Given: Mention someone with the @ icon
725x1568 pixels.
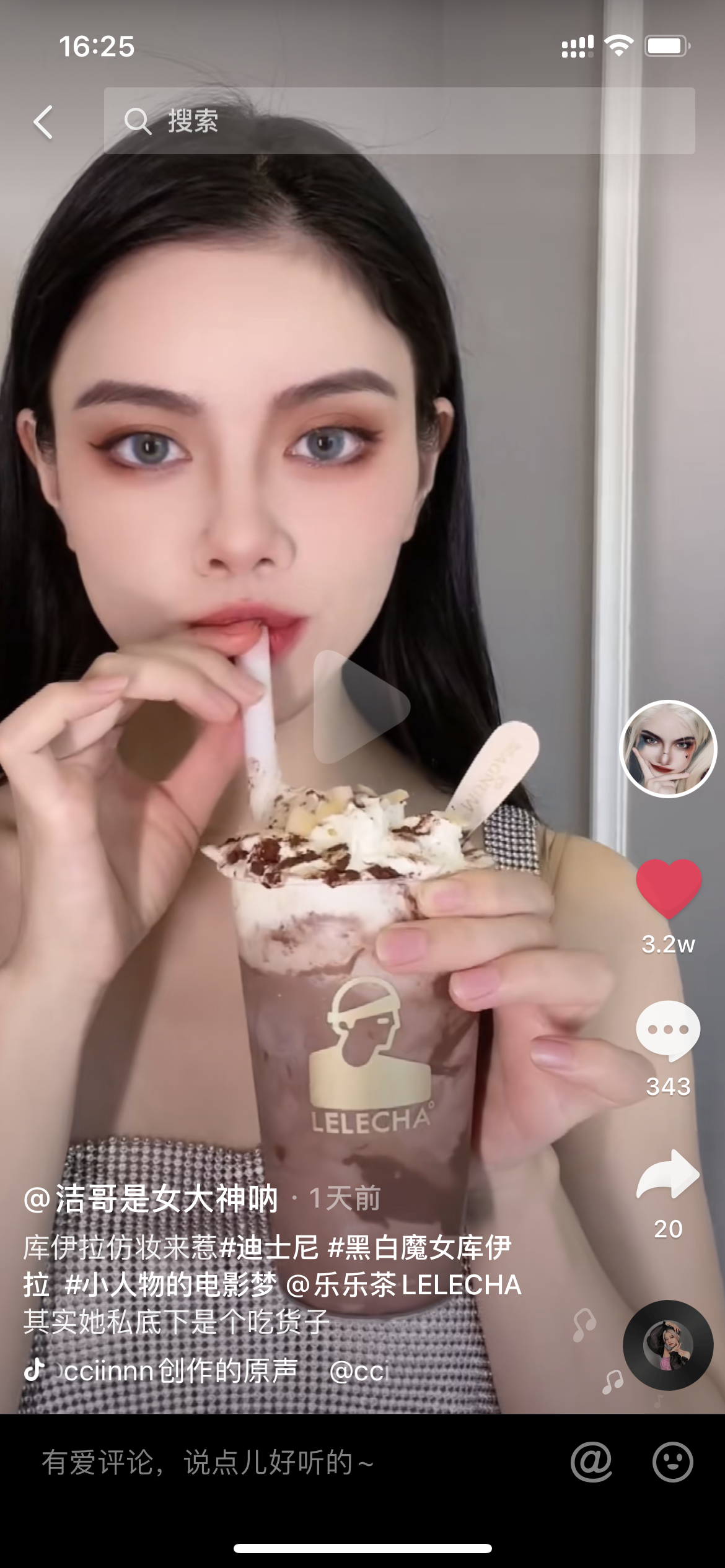Looking at the screenshot, I should click(x=591, y=1463).
